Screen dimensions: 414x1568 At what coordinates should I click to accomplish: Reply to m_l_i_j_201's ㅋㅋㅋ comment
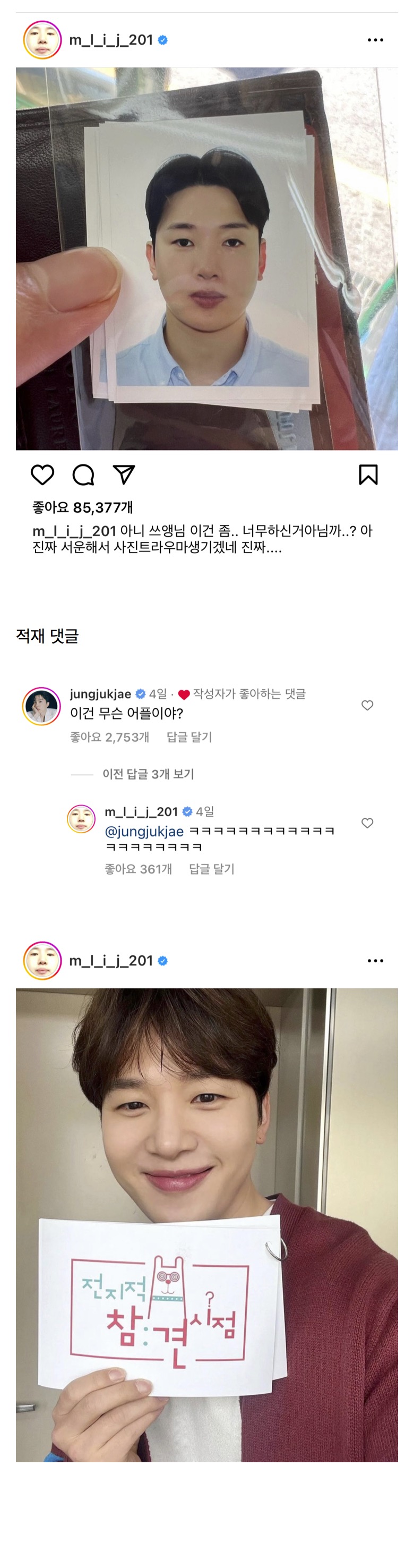click(x=212, y=869)
